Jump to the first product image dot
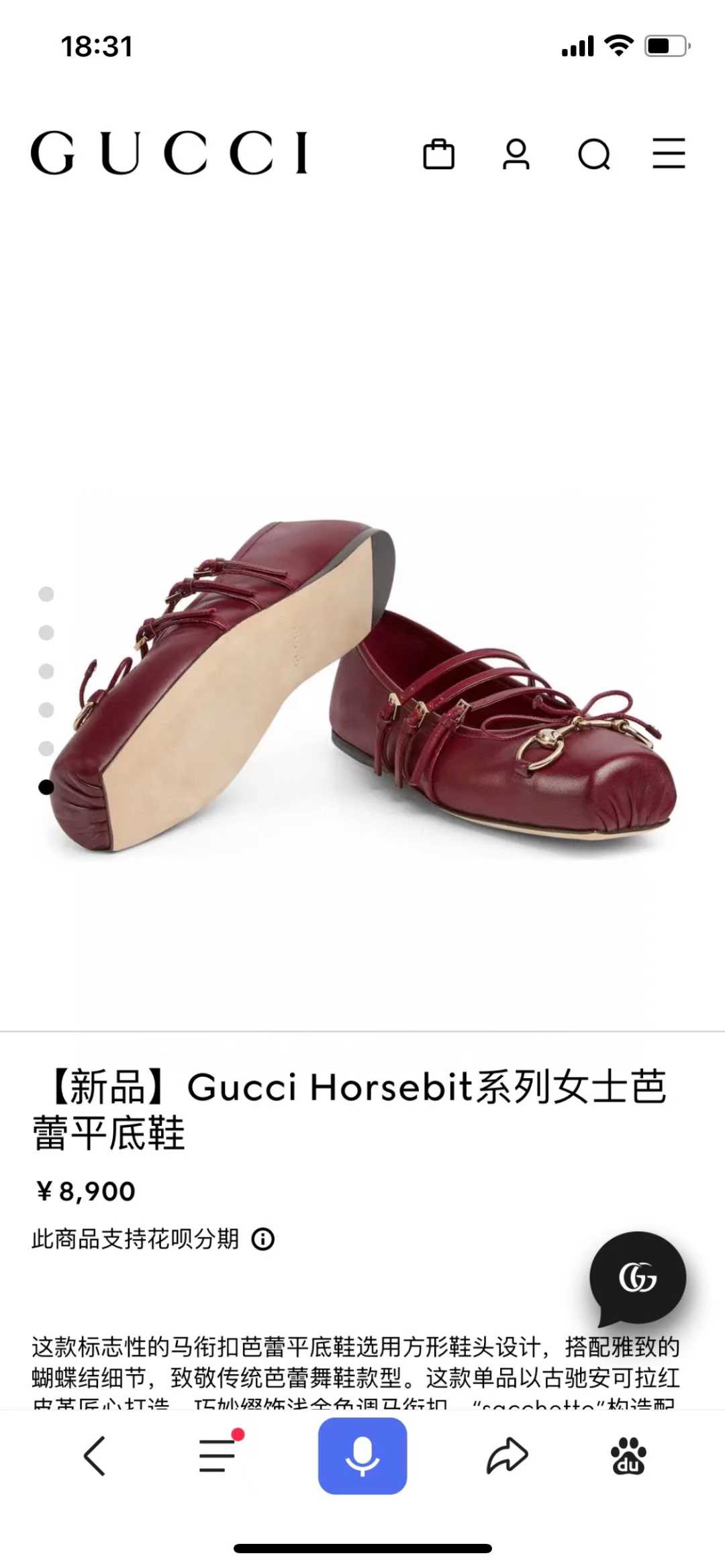The image size is (725, 1568). (x=46, y=594)
